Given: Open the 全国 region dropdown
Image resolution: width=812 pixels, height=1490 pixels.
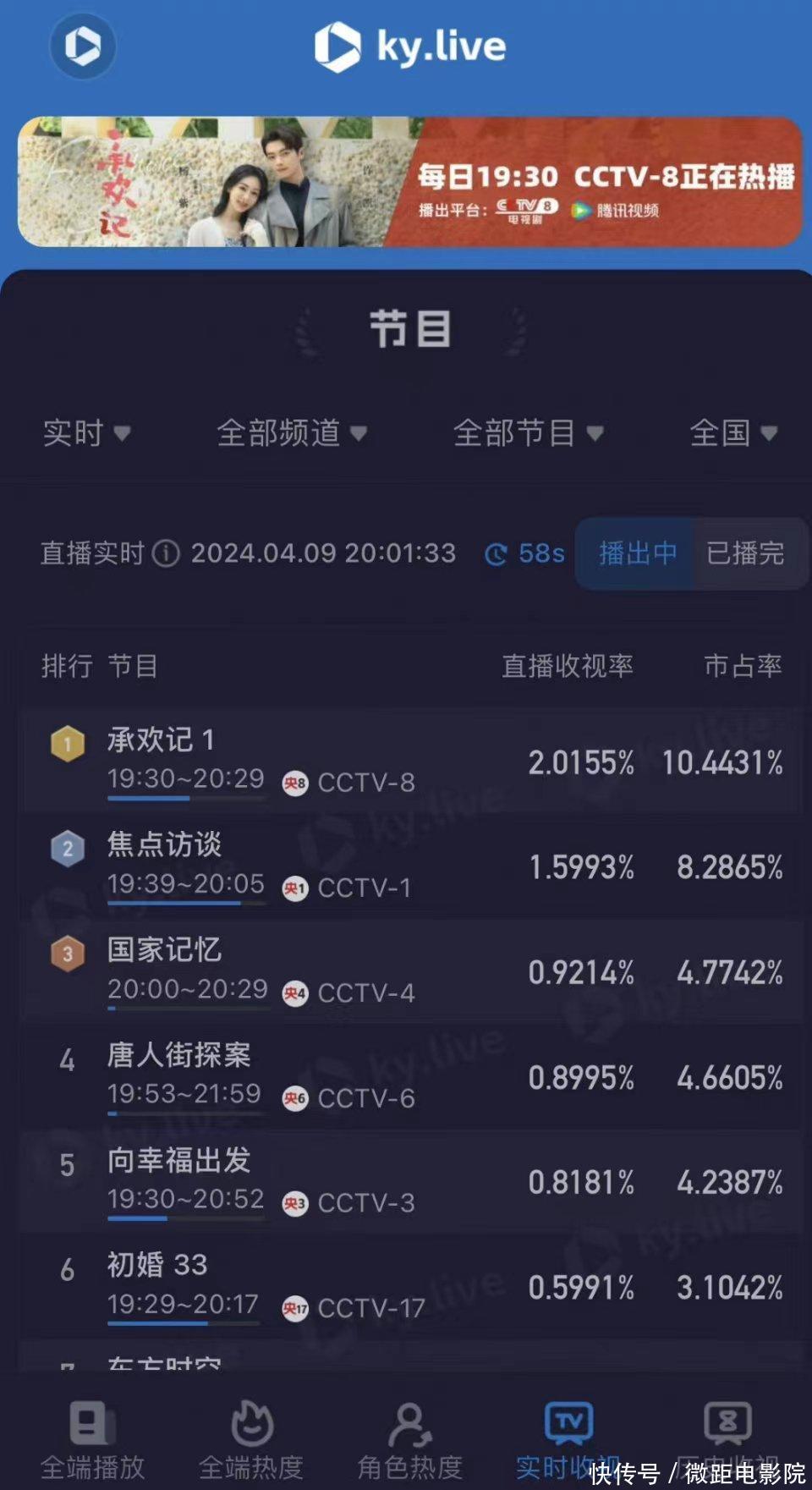Looking at the screenshot, I should click(732, 433).
